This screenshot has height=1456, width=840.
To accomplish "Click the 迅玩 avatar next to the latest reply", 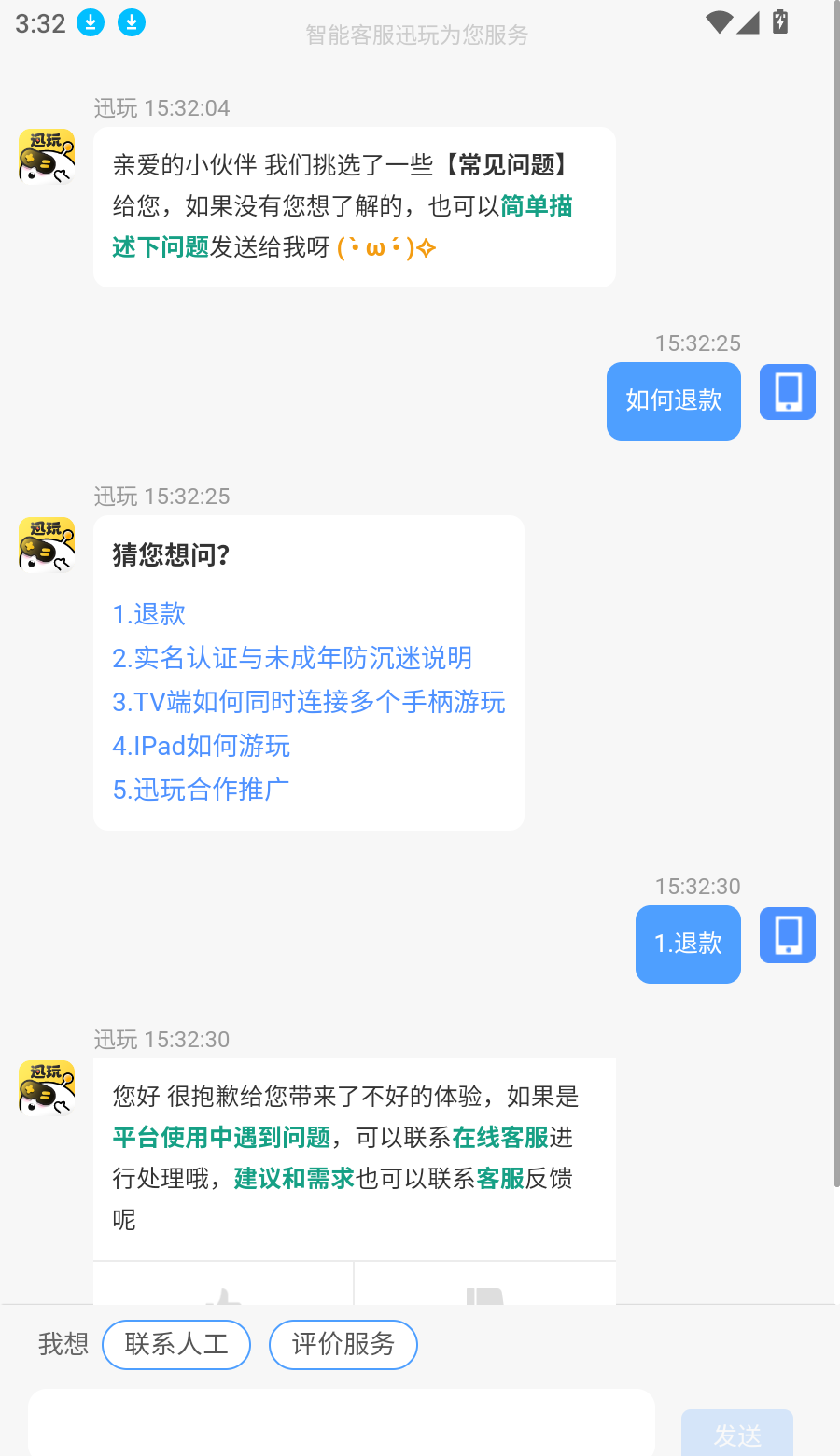I will click(x=46, y=1087).
